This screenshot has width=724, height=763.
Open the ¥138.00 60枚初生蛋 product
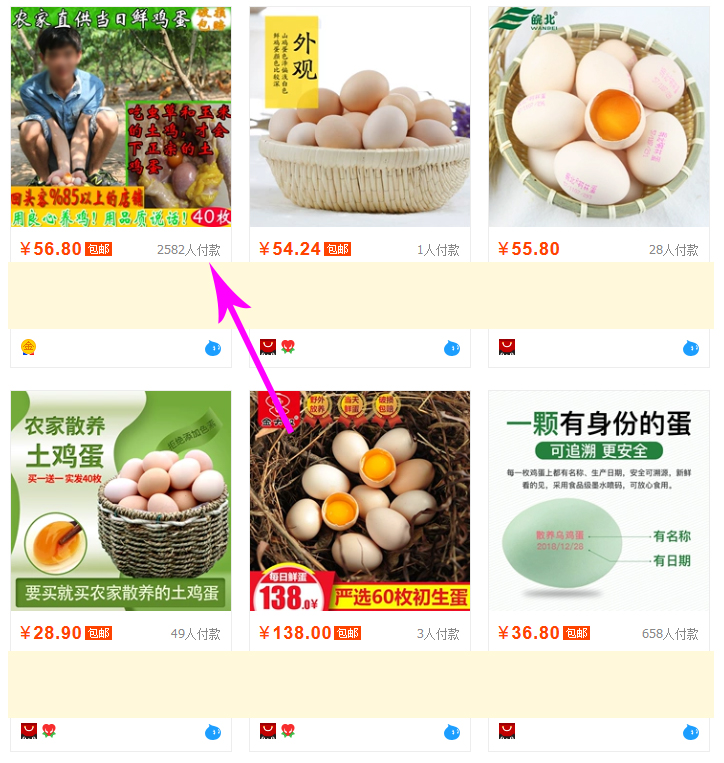pos(359,500)
